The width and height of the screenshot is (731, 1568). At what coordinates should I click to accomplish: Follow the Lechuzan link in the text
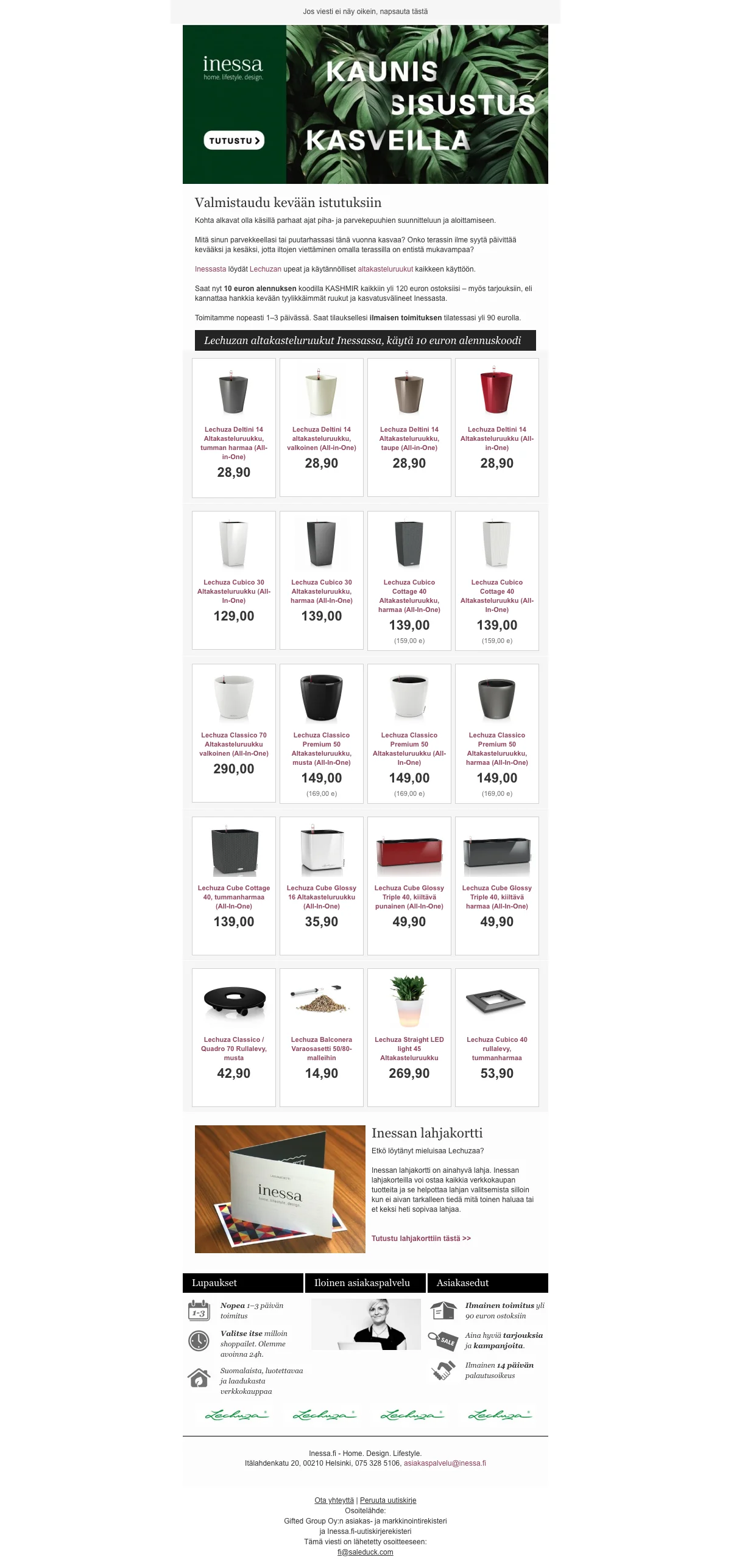click(265, 269)
